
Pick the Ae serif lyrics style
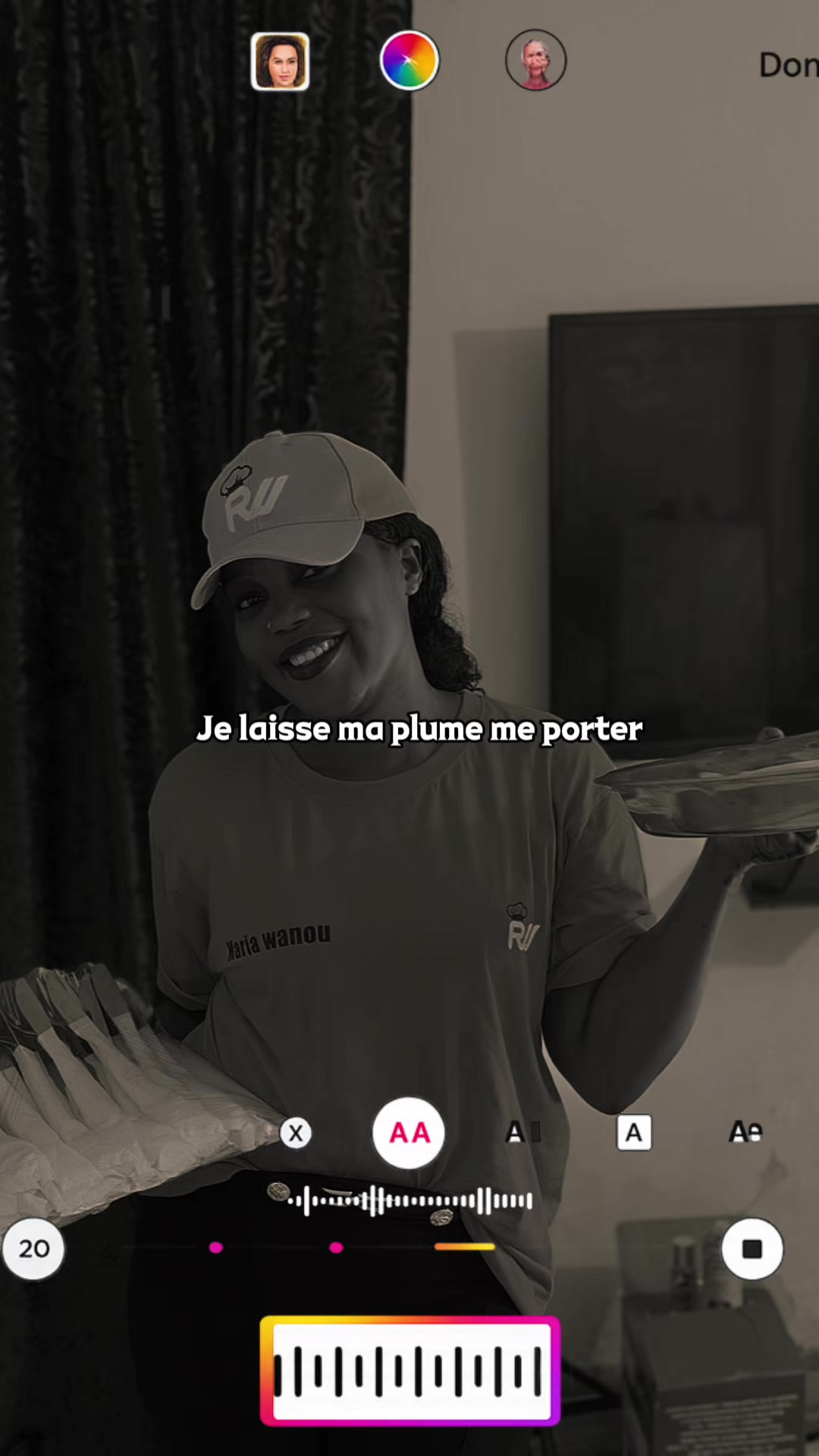(745, 1132)
